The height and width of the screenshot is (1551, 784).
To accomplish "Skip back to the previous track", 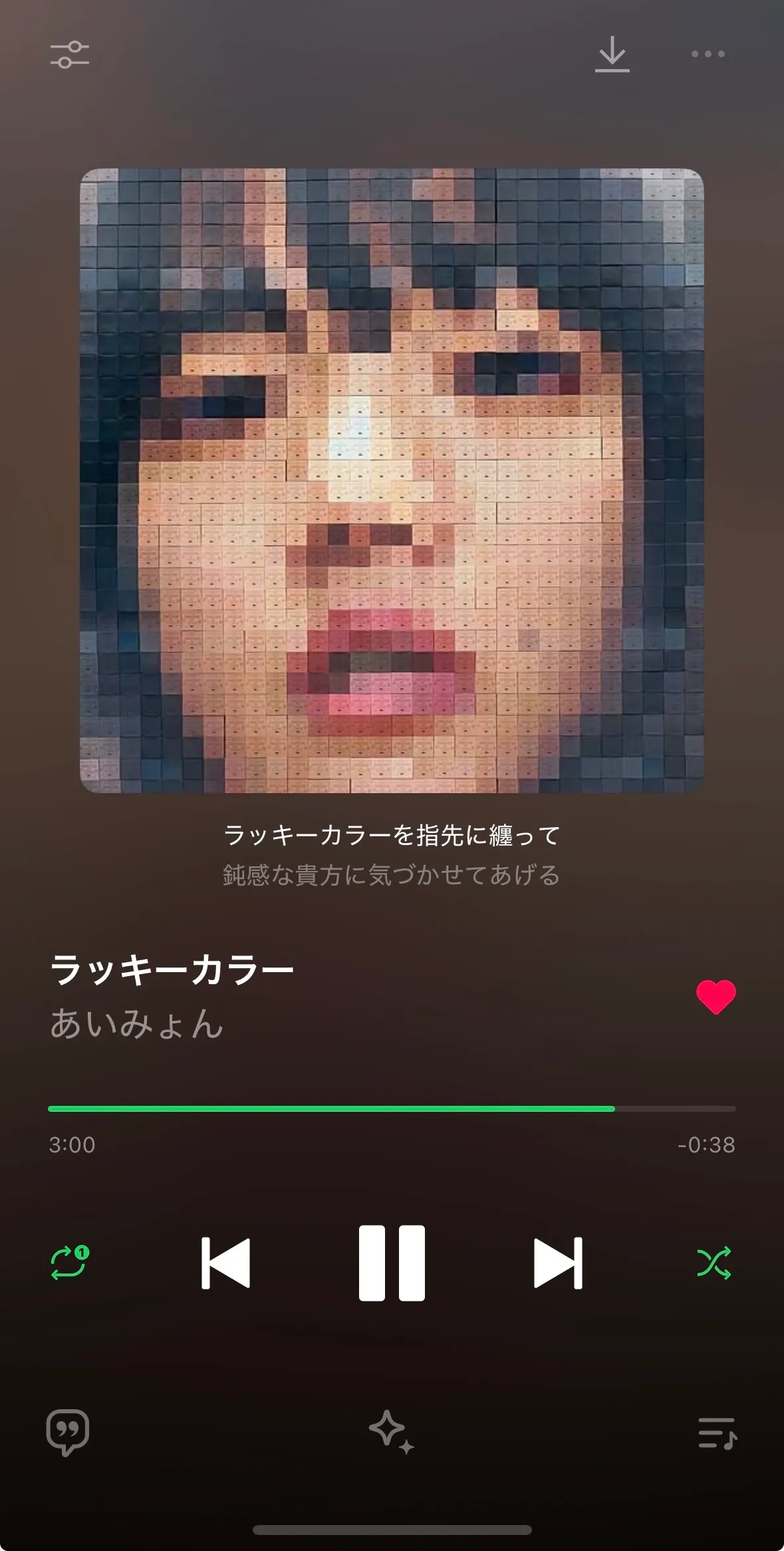I will (x=225, y=1263).
